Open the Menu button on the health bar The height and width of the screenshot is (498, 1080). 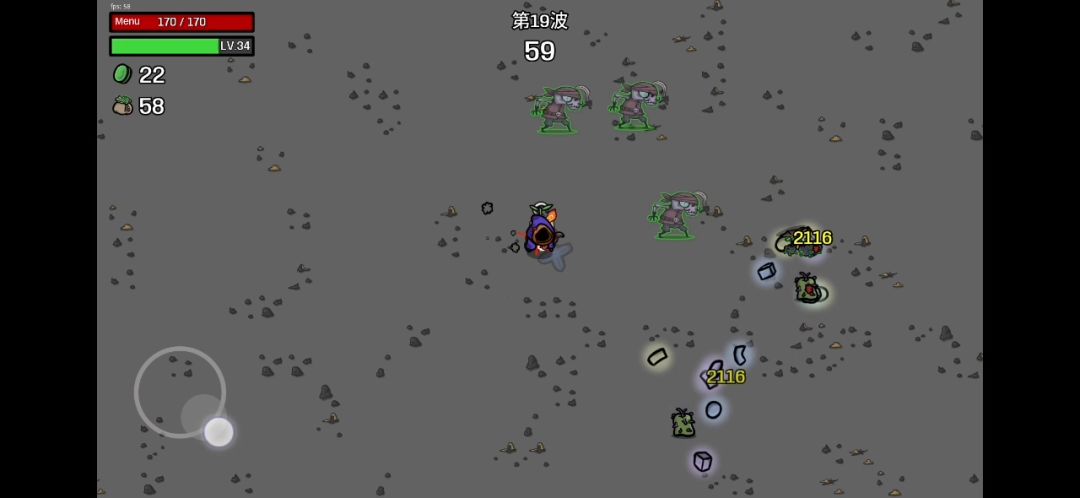coord(127,22)
